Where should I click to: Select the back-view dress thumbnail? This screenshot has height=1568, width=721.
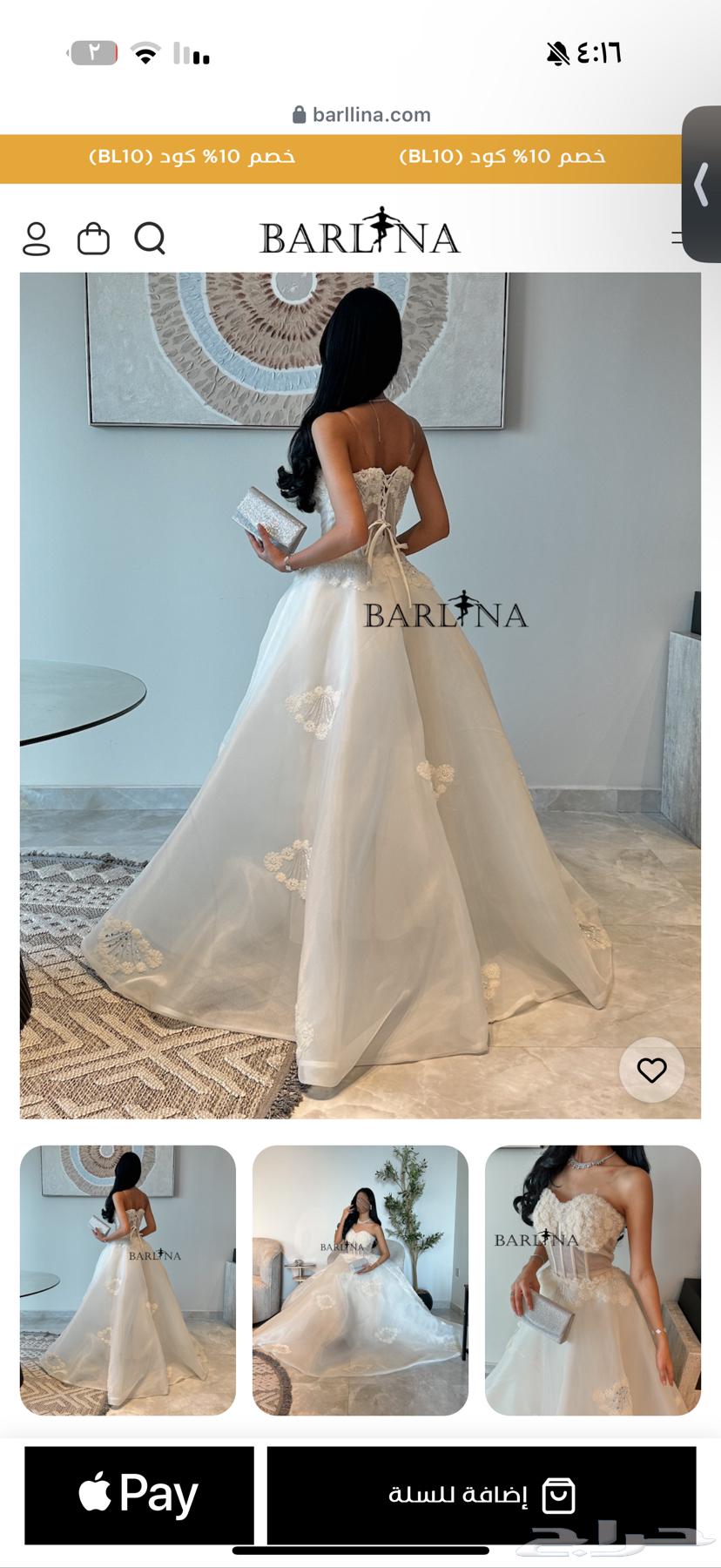click(x=128, y=1280)
